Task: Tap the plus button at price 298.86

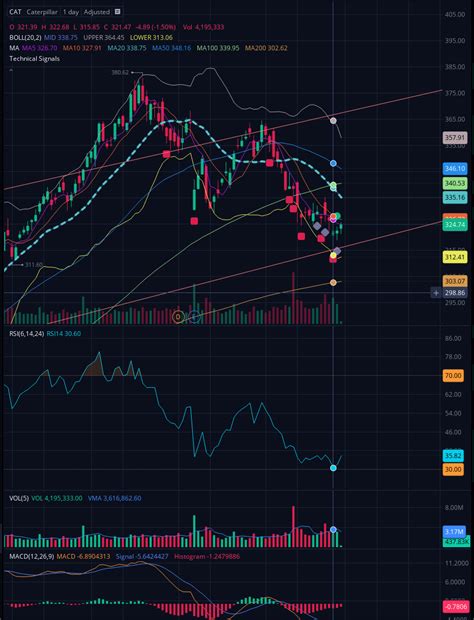Action: pos(436,293)
